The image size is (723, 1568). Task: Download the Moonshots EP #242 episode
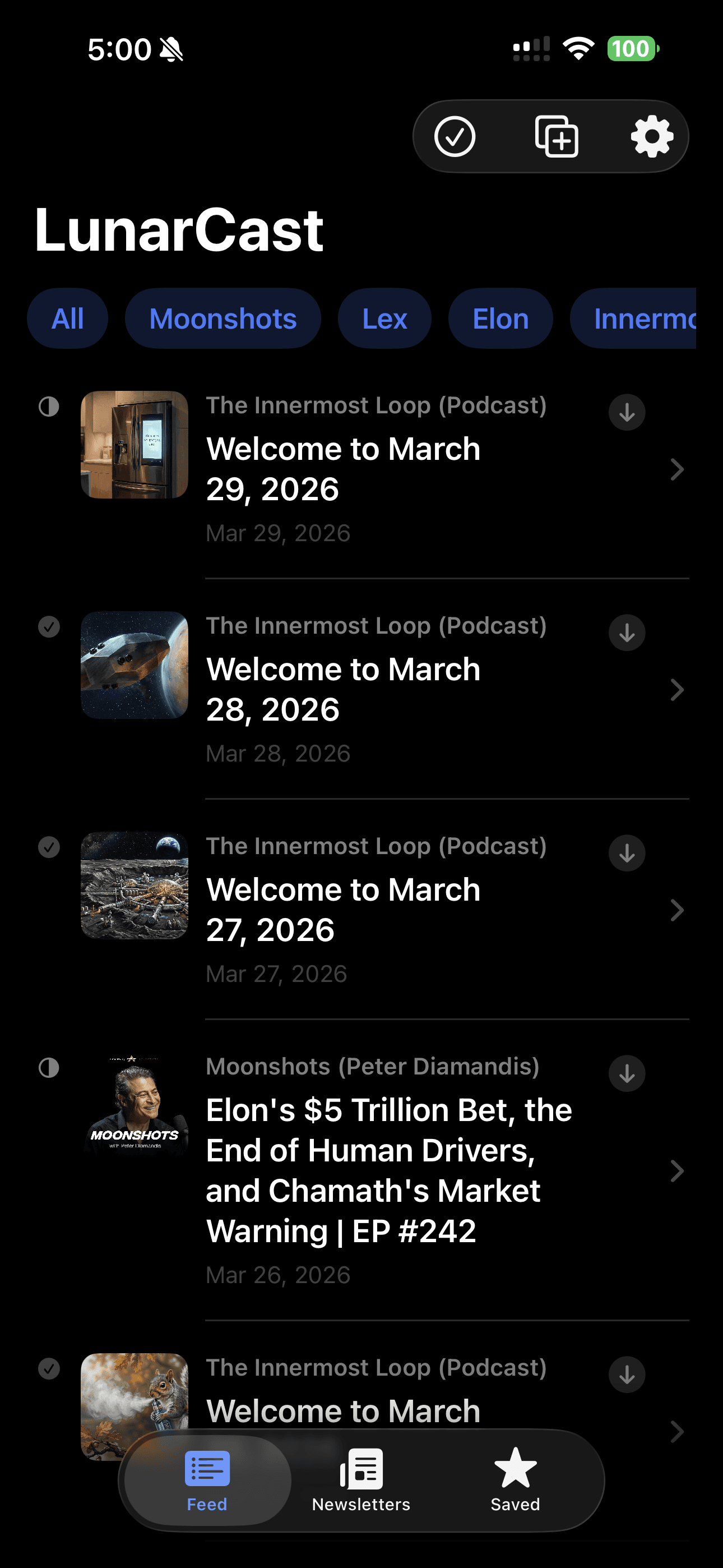(x=626, y=1073)
